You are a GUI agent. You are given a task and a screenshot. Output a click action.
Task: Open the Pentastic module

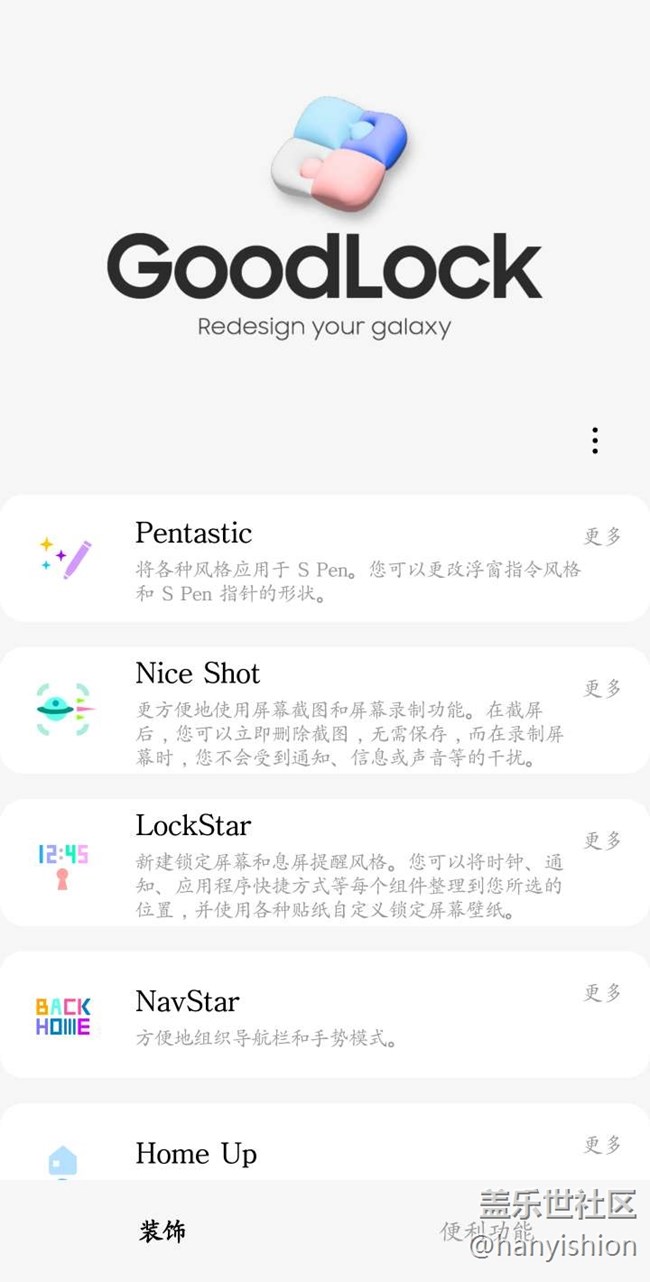pos(194,533)
